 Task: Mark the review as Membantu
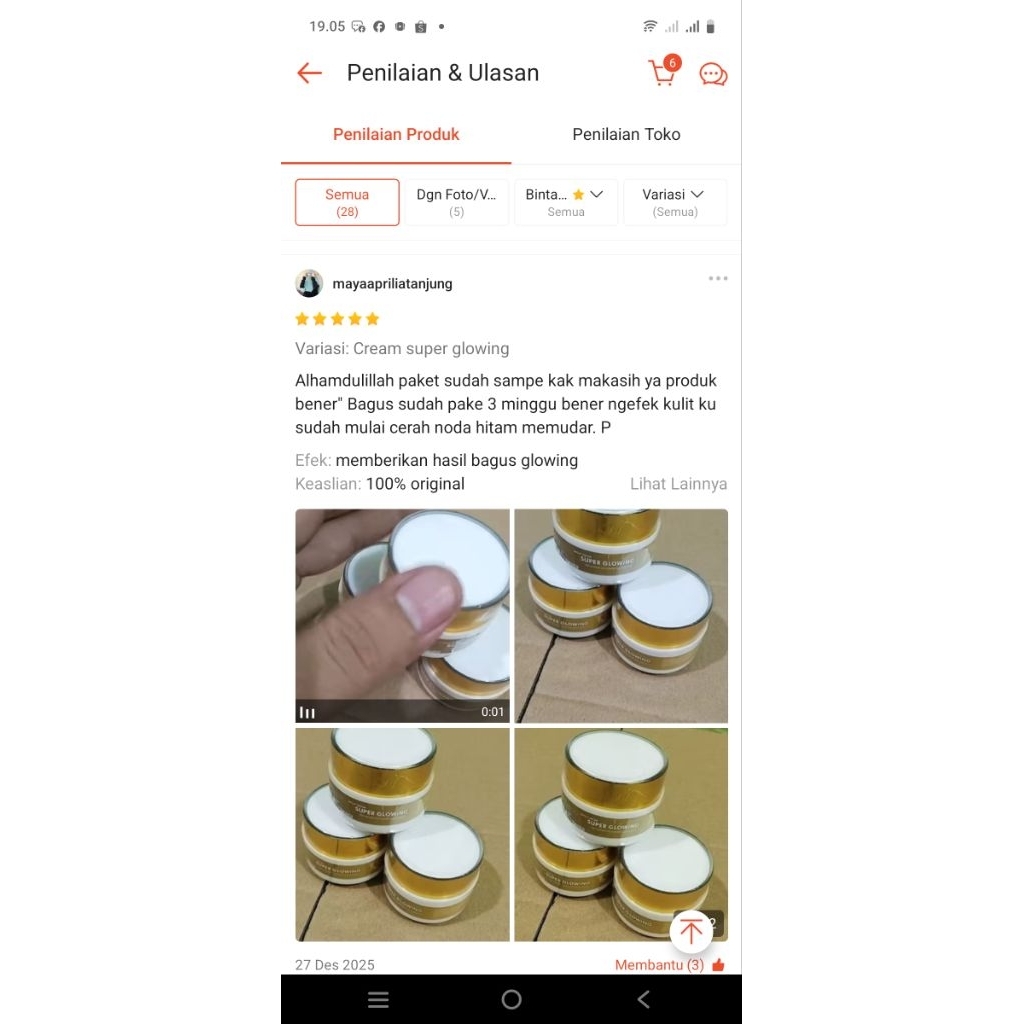pos(669,965)
